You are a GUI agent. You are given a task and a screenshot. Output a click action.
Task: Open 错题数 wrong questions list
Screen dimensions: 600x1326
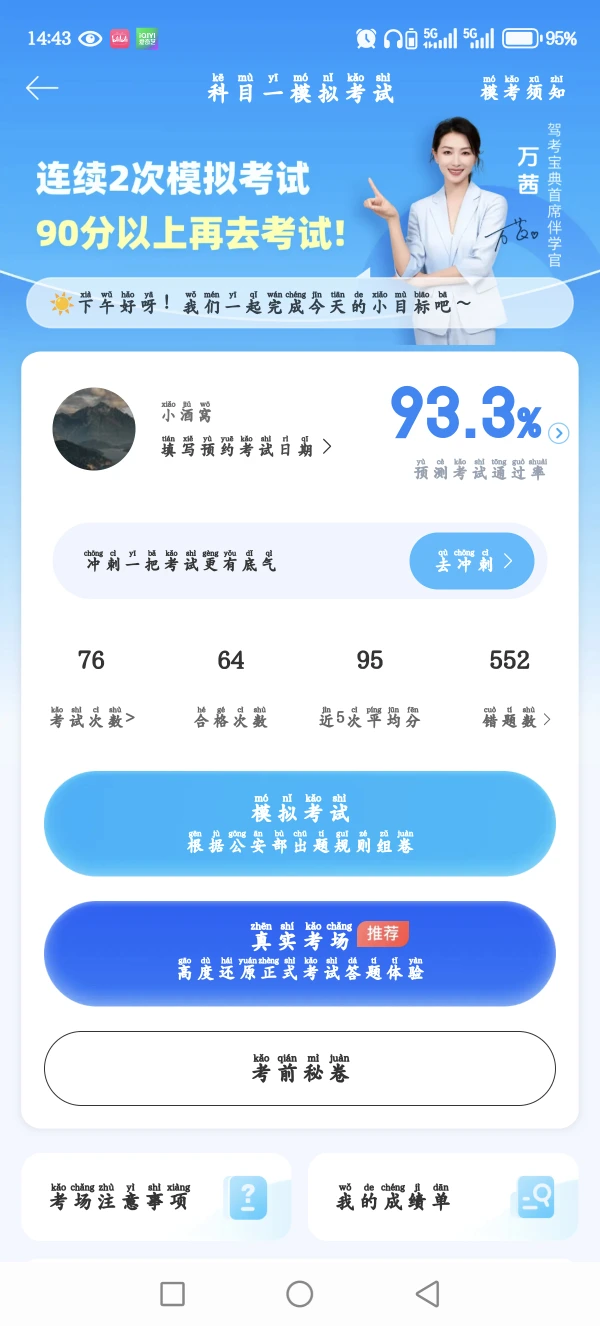click(x=516, y=718)
